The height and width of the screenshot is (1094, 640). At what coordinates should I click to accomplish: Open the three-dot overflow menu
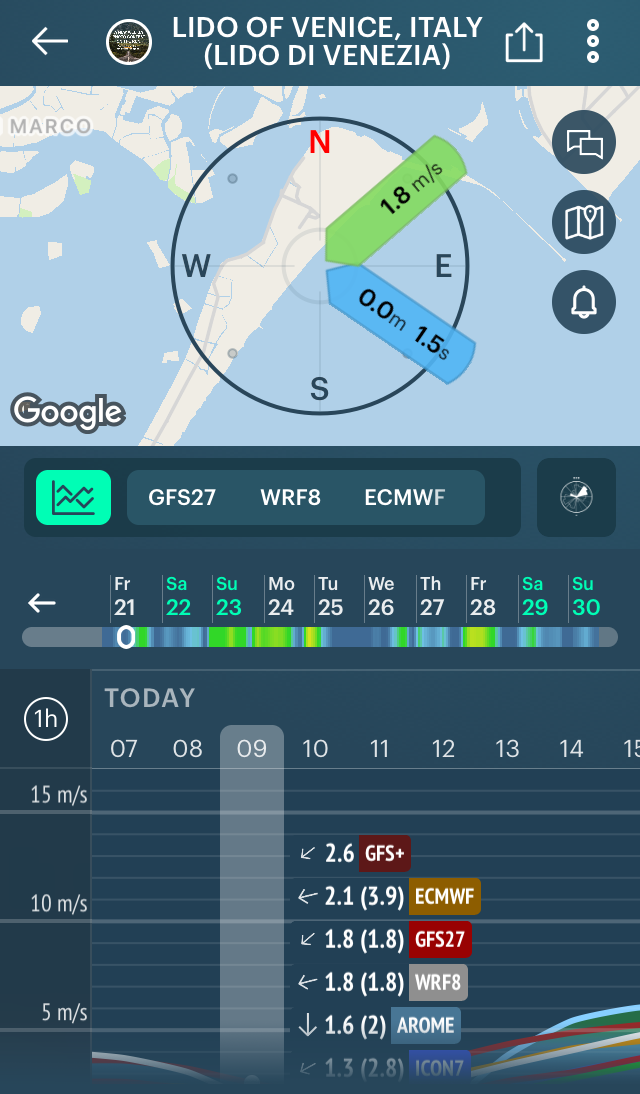tap(593, 42)
